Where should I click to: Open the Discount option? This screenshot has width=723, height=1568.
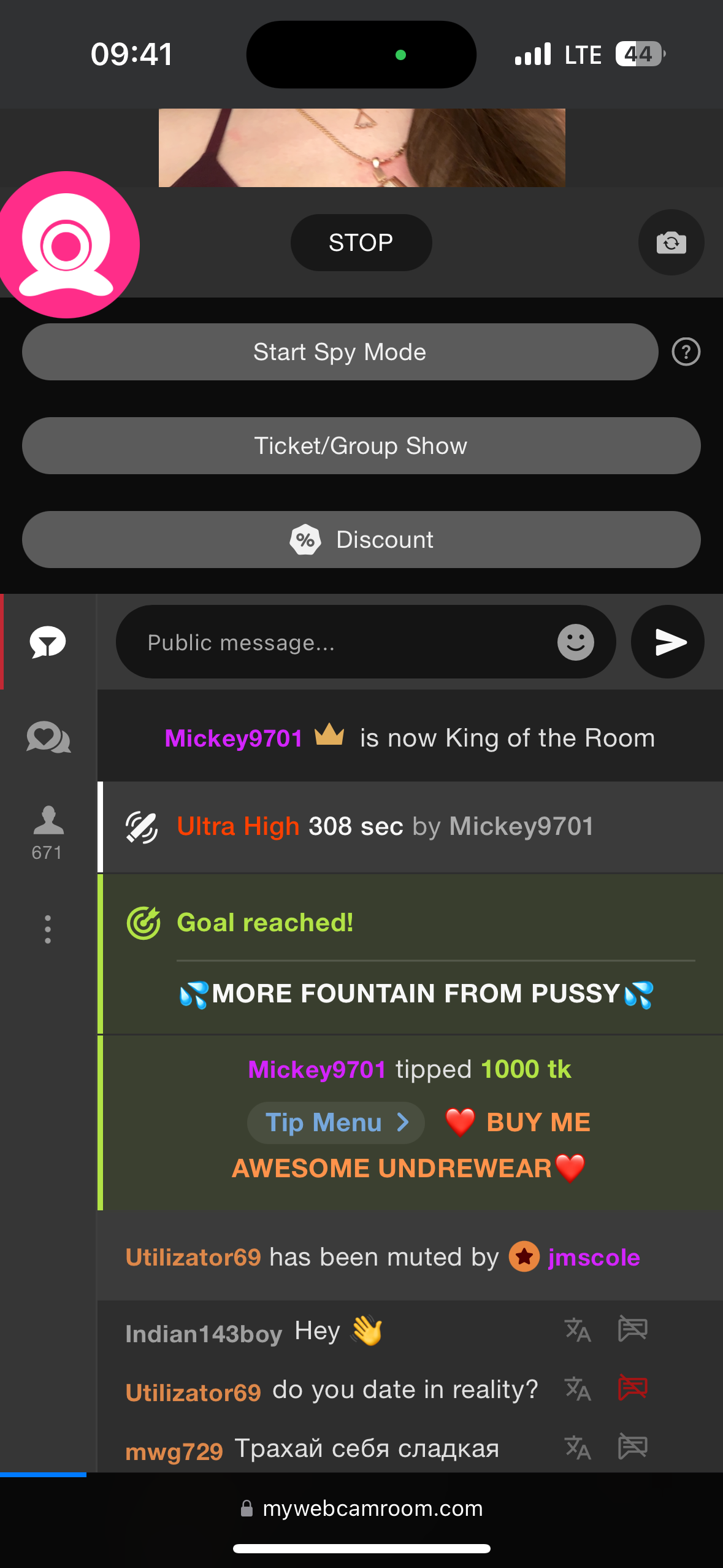click(x=361, y=540)
